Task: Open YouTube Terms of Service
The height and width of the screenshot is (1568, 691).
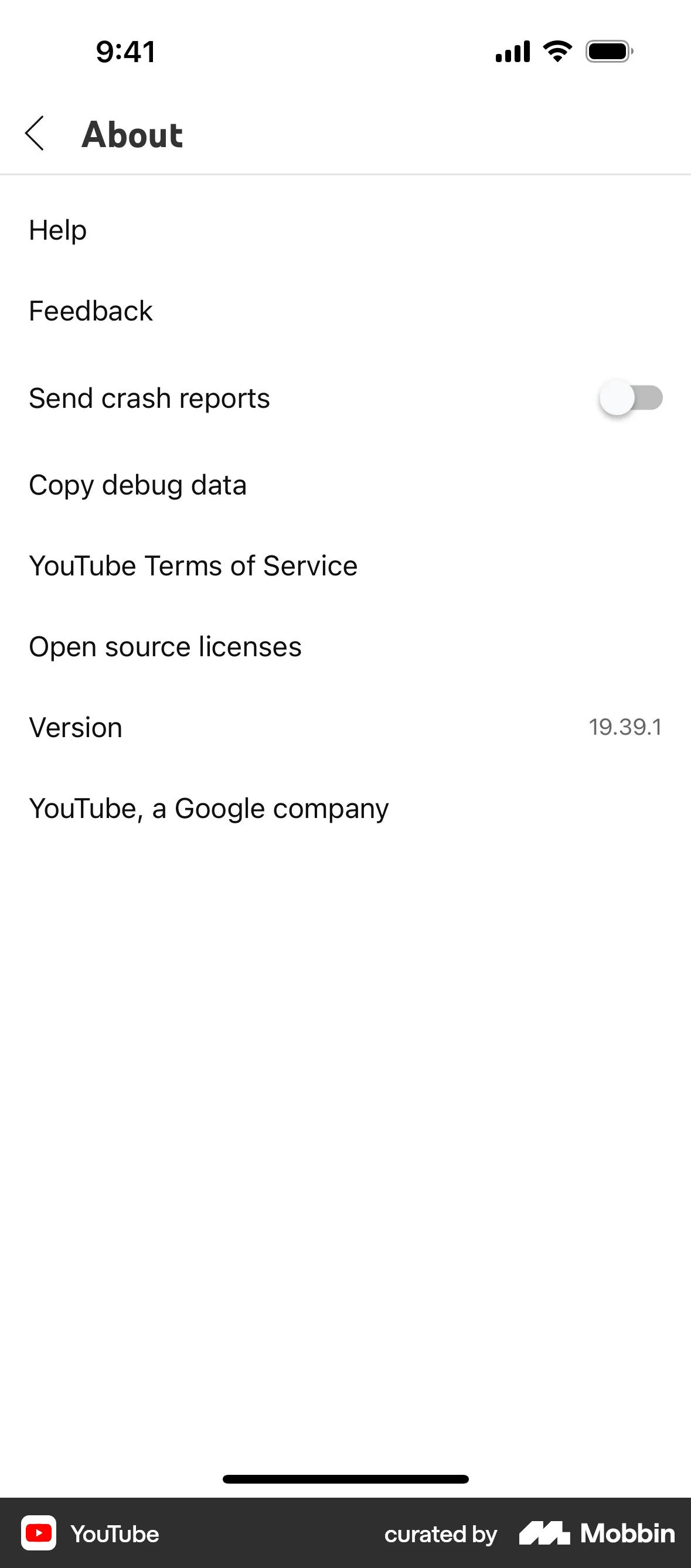Action: tap(193, 566)
